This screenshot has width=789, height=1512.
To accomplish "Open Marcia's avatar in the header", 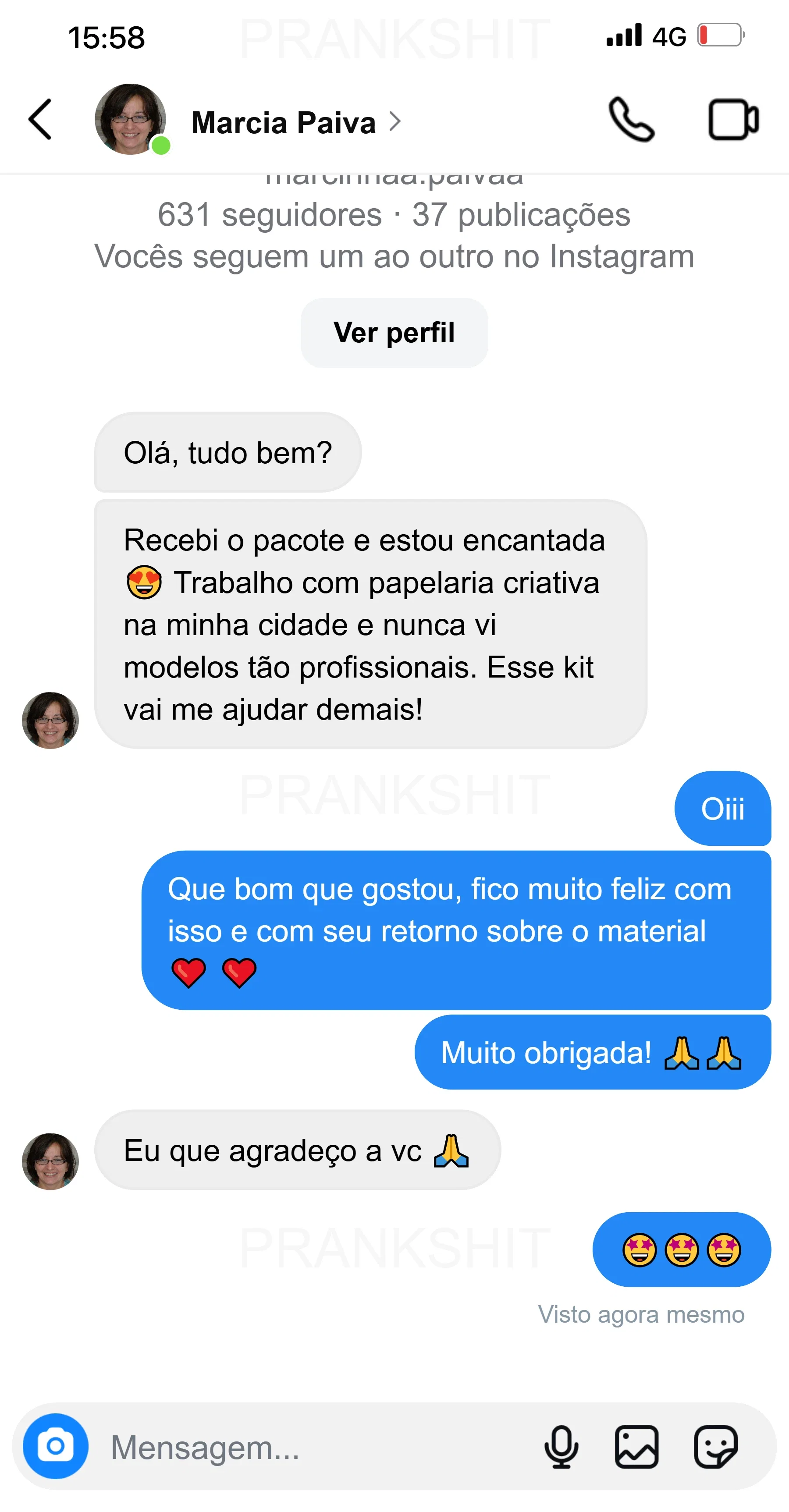I will tap(130, 120).
